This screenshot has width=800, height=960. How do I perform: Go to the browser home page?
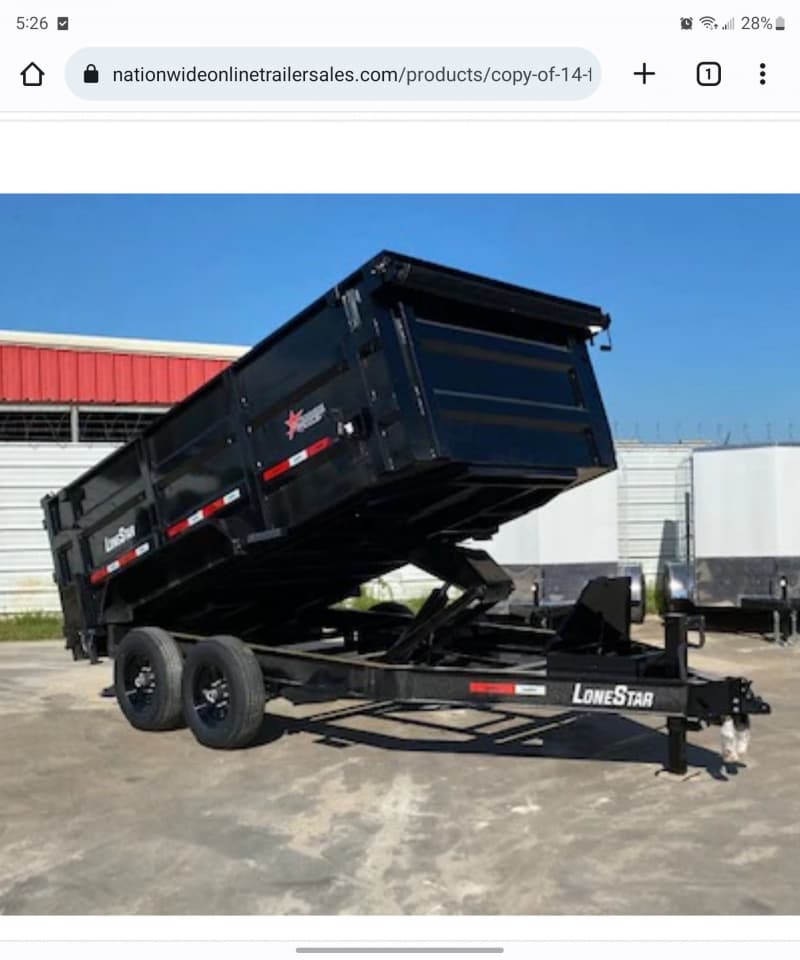coord(32,74)
